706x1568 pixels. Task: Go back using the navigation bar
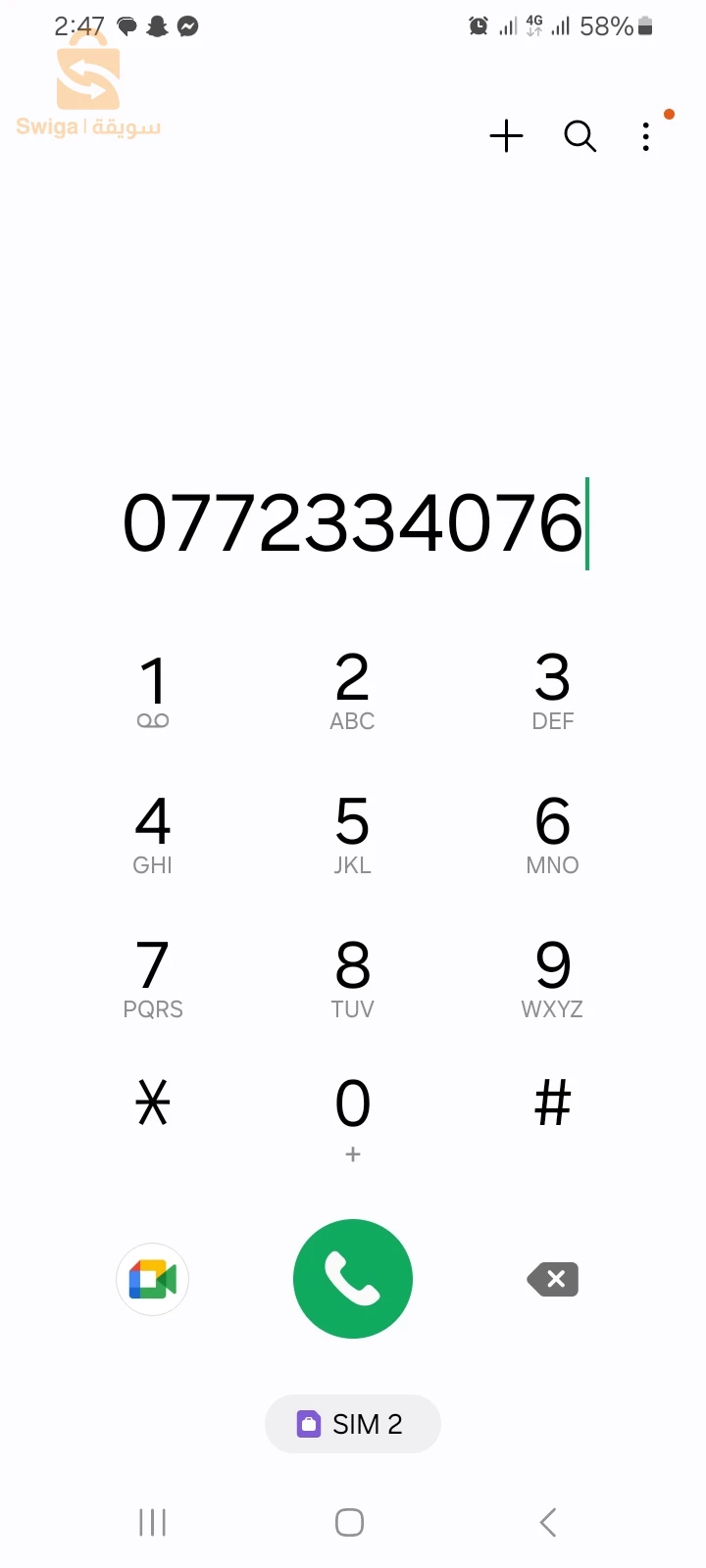548,1522
